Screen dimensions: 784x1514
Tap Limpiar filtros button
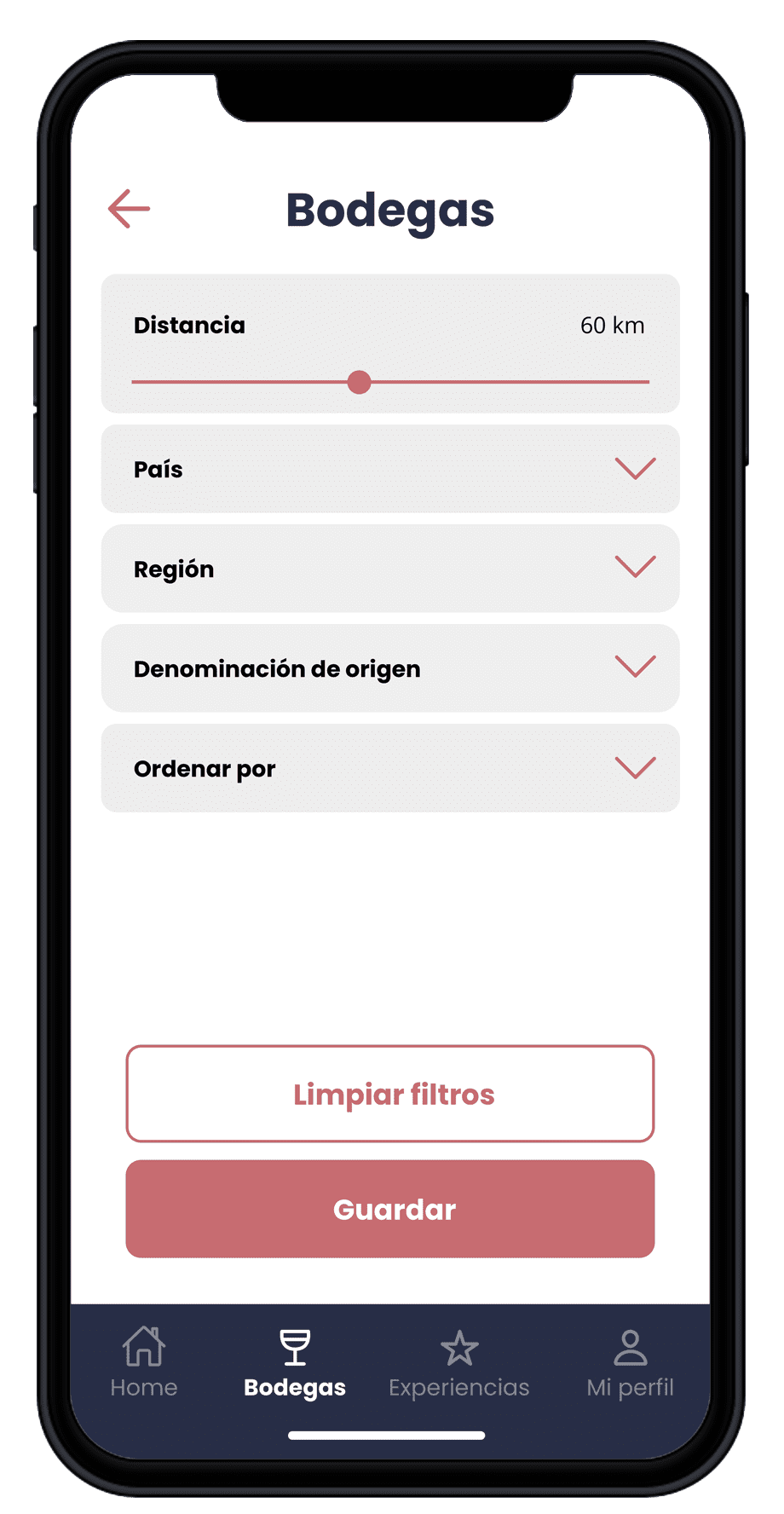390,1094
